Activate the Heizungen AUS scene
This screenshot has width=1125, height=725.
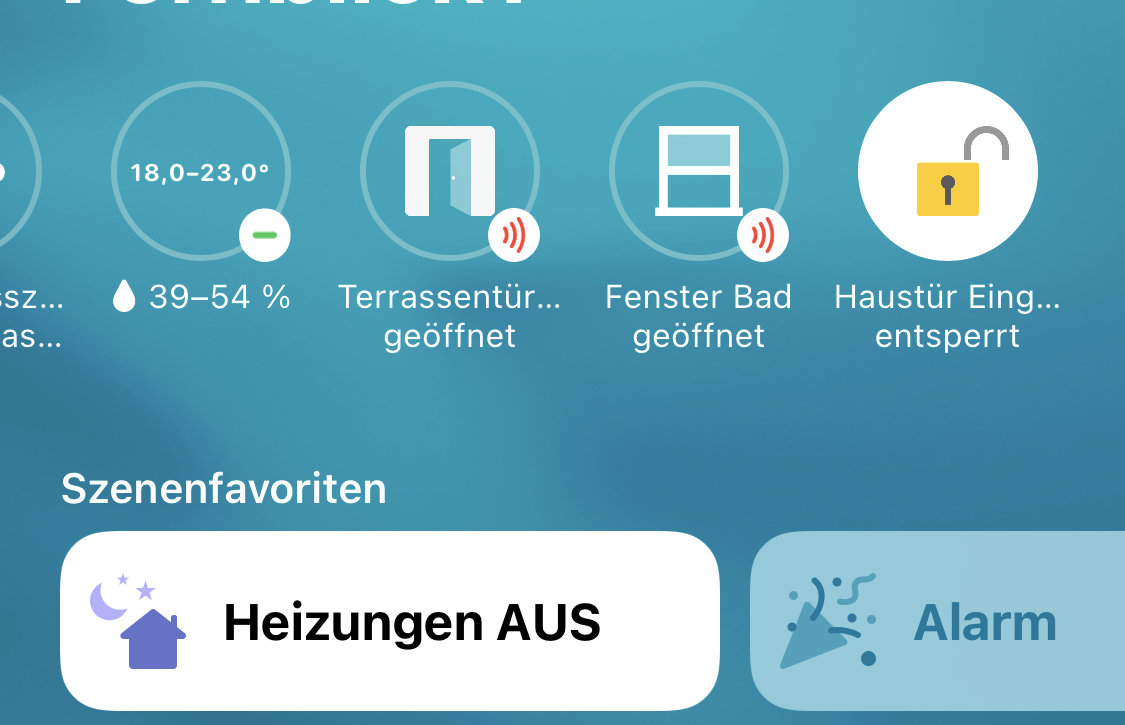click(389, 621)
